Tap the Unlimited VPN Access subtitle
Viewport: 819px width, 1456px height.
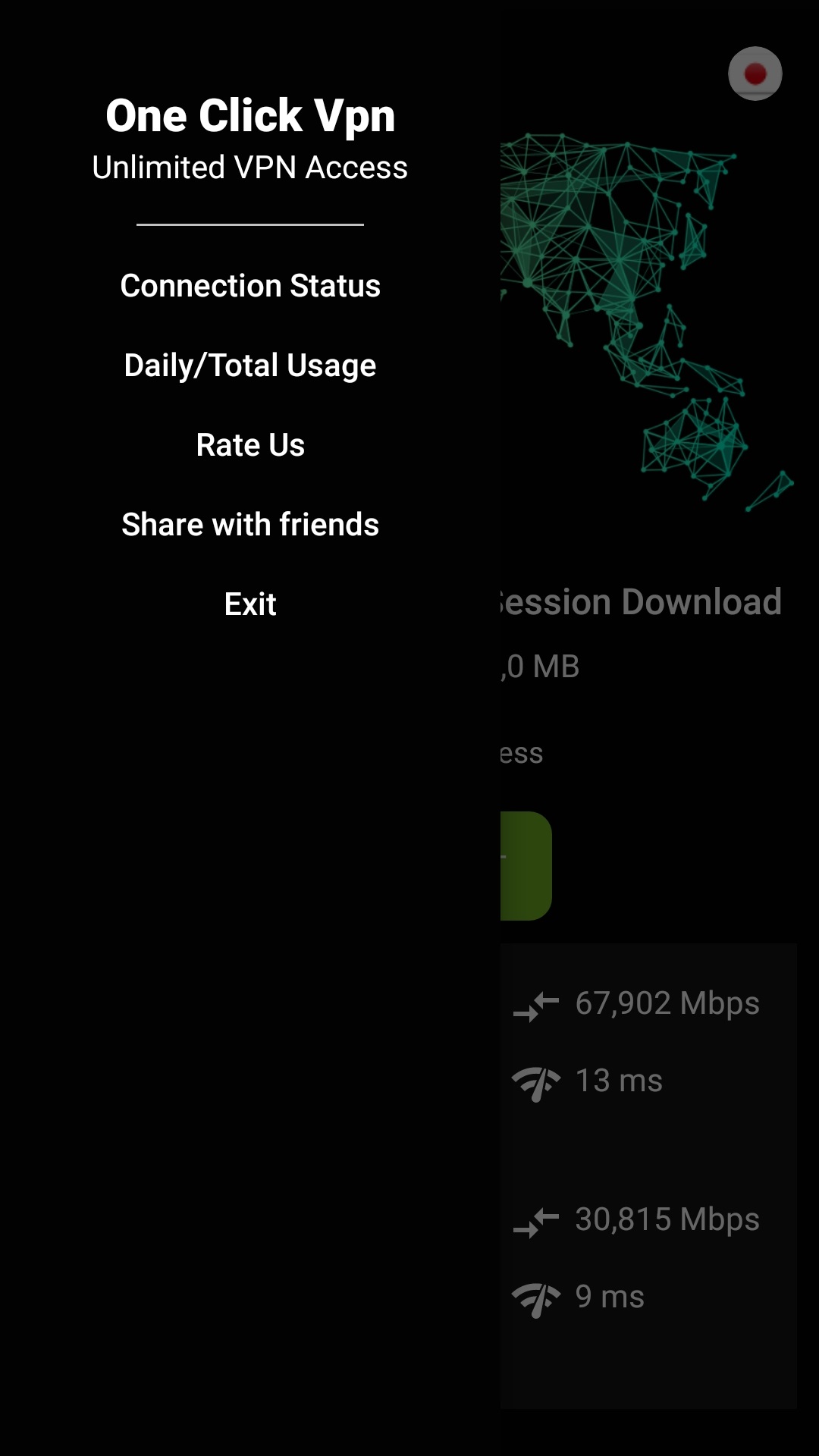[250, 168]
